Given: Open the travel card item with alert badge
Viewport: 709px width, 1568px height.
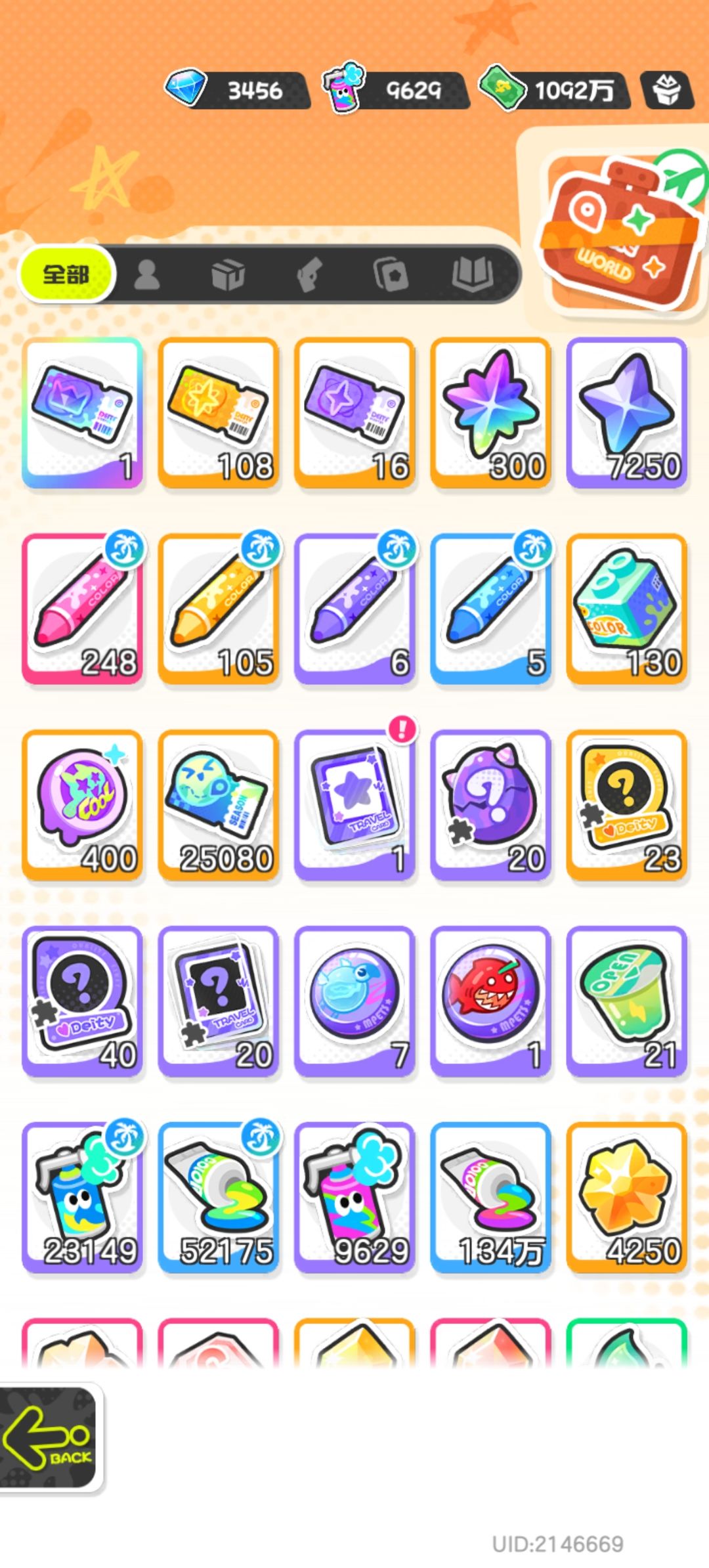Looking at the screenshot, I should coord(355,805).
